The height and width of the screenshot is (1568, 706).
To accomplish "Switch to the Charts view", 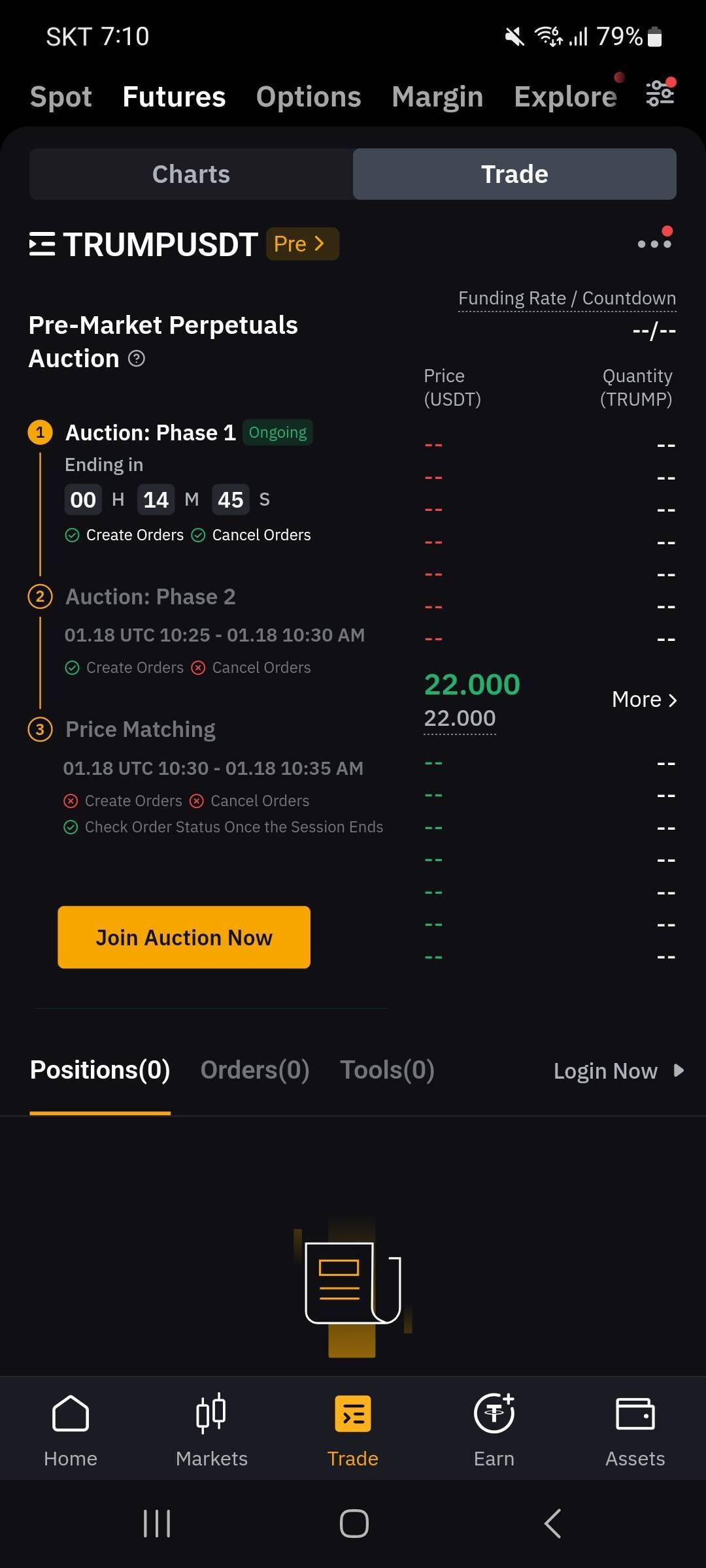I will tap(191, 174).
